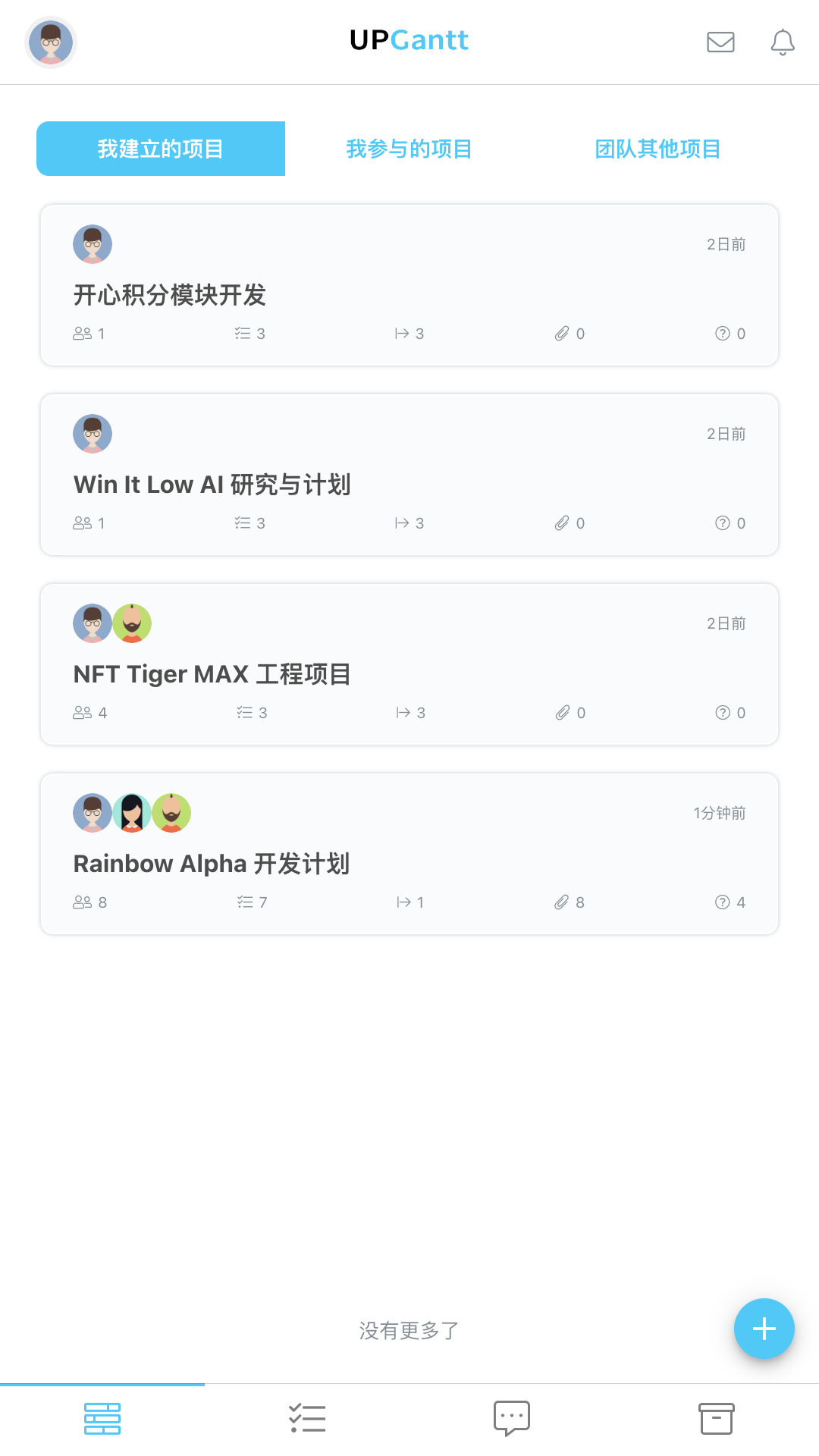
Task: Click the 没有更多了 text at the bottom
Action: pyautogui.click(x=408, y=1329)
